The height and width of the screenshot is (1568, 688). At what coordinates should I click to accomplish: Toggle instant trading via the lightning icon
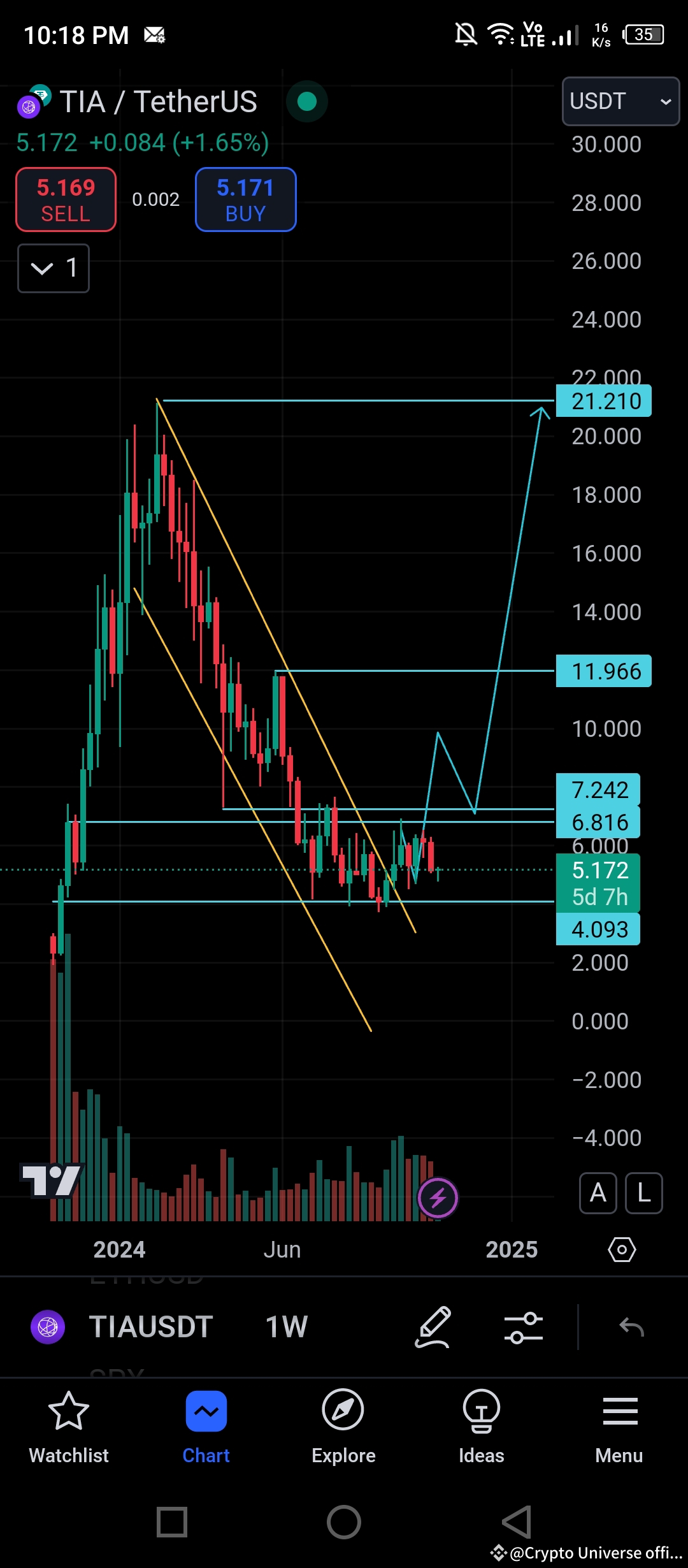click(x=438, y=1197)
